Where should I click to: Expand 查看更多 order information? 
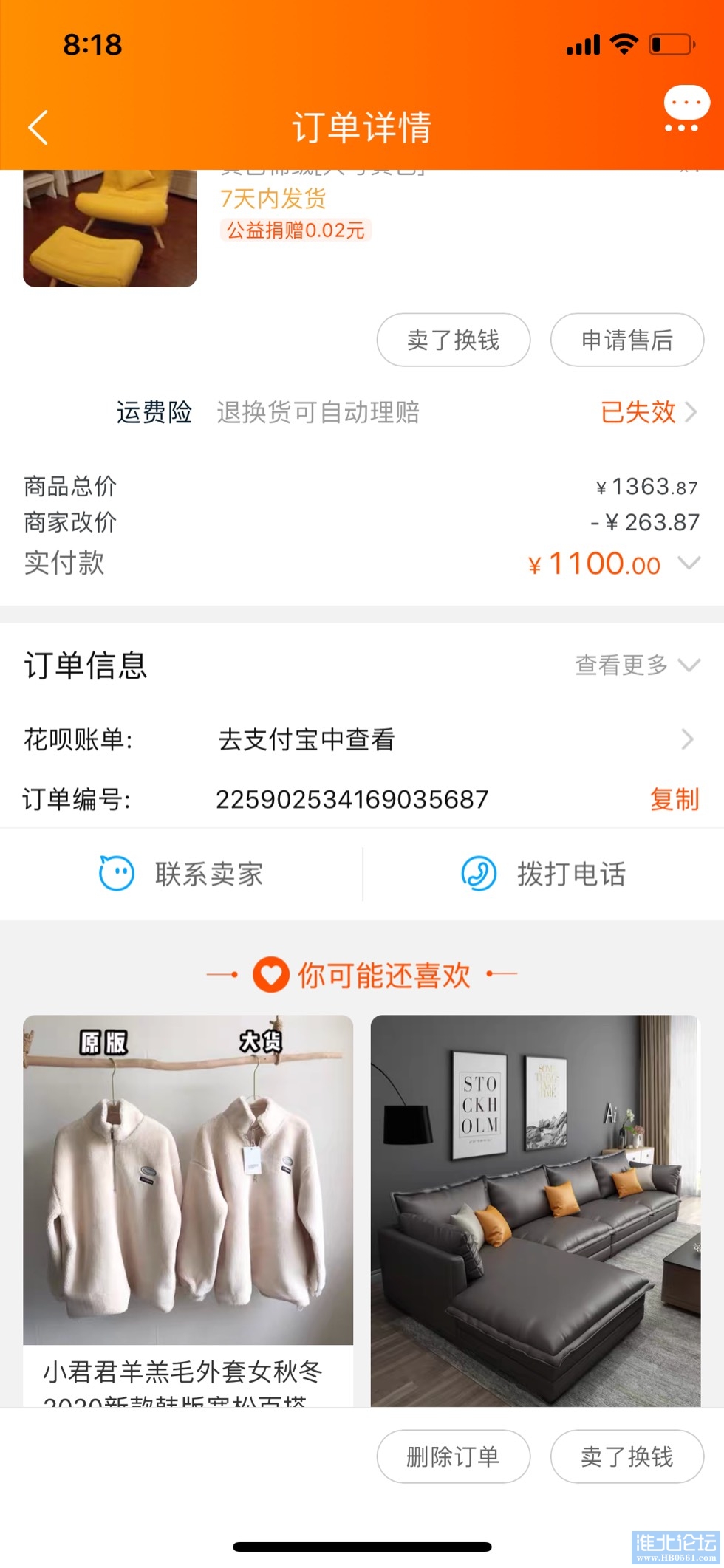click(636, 665)
